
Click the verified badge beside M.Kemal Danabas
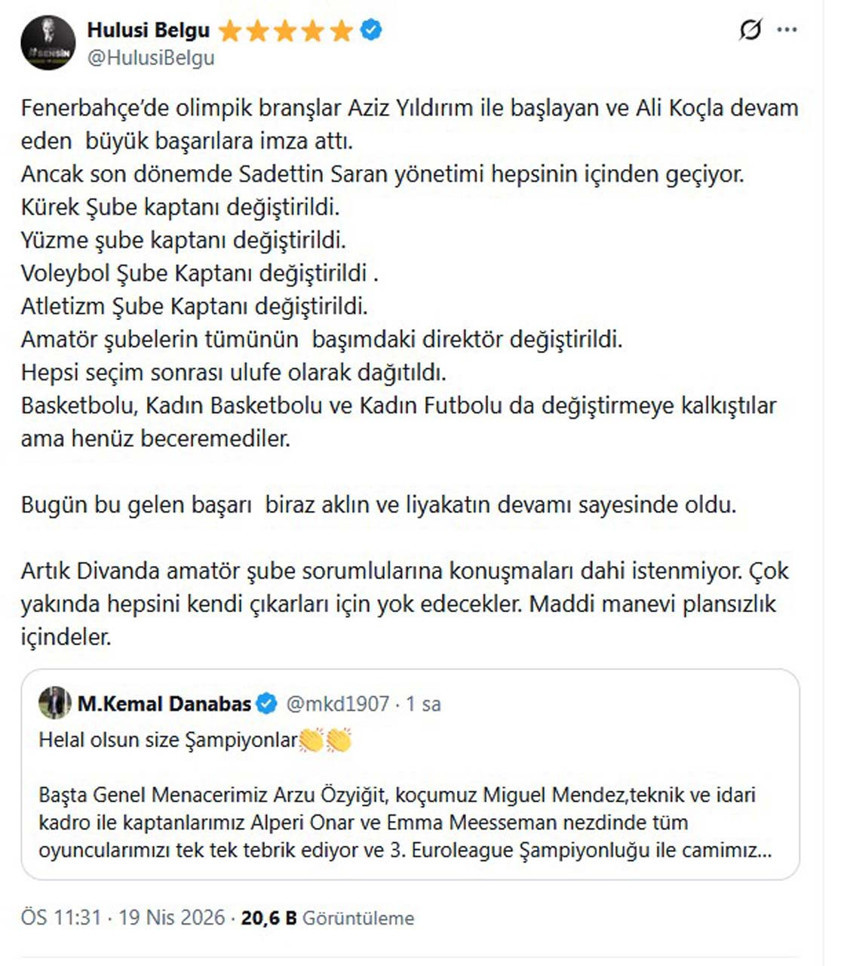tap(266, 703)
